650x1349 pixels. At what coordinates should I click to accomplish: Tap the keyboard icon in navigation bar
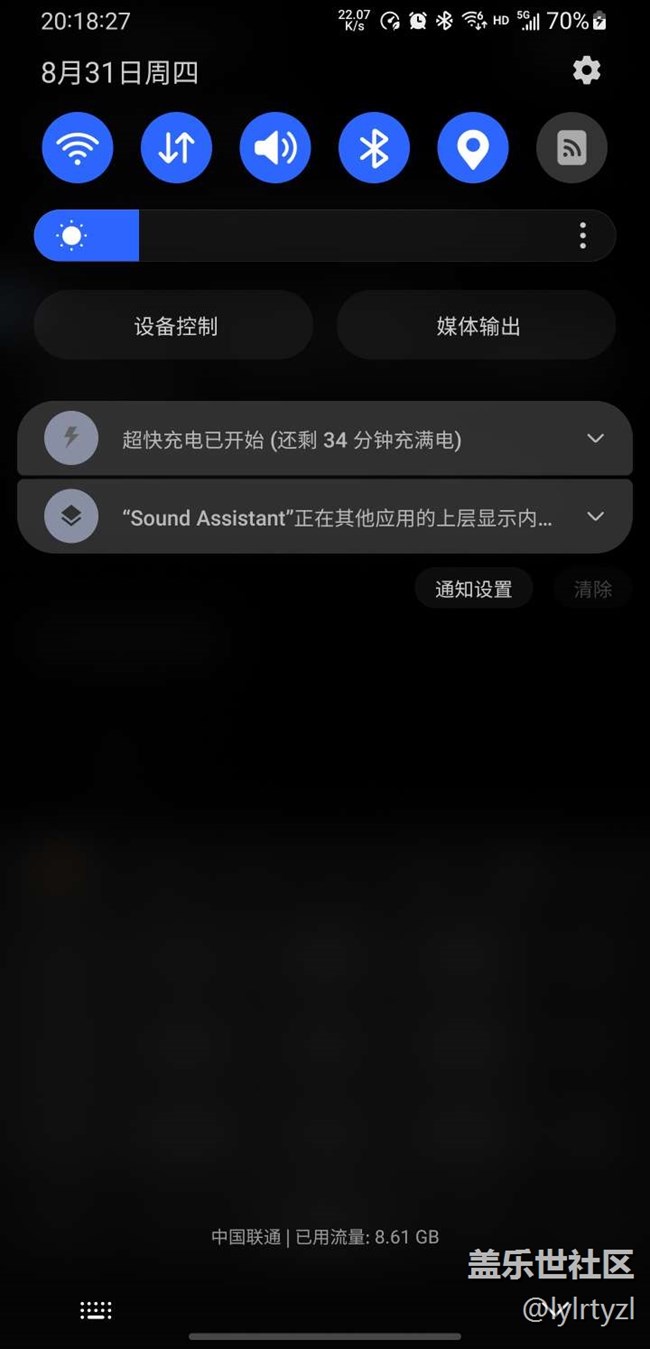96,1310
